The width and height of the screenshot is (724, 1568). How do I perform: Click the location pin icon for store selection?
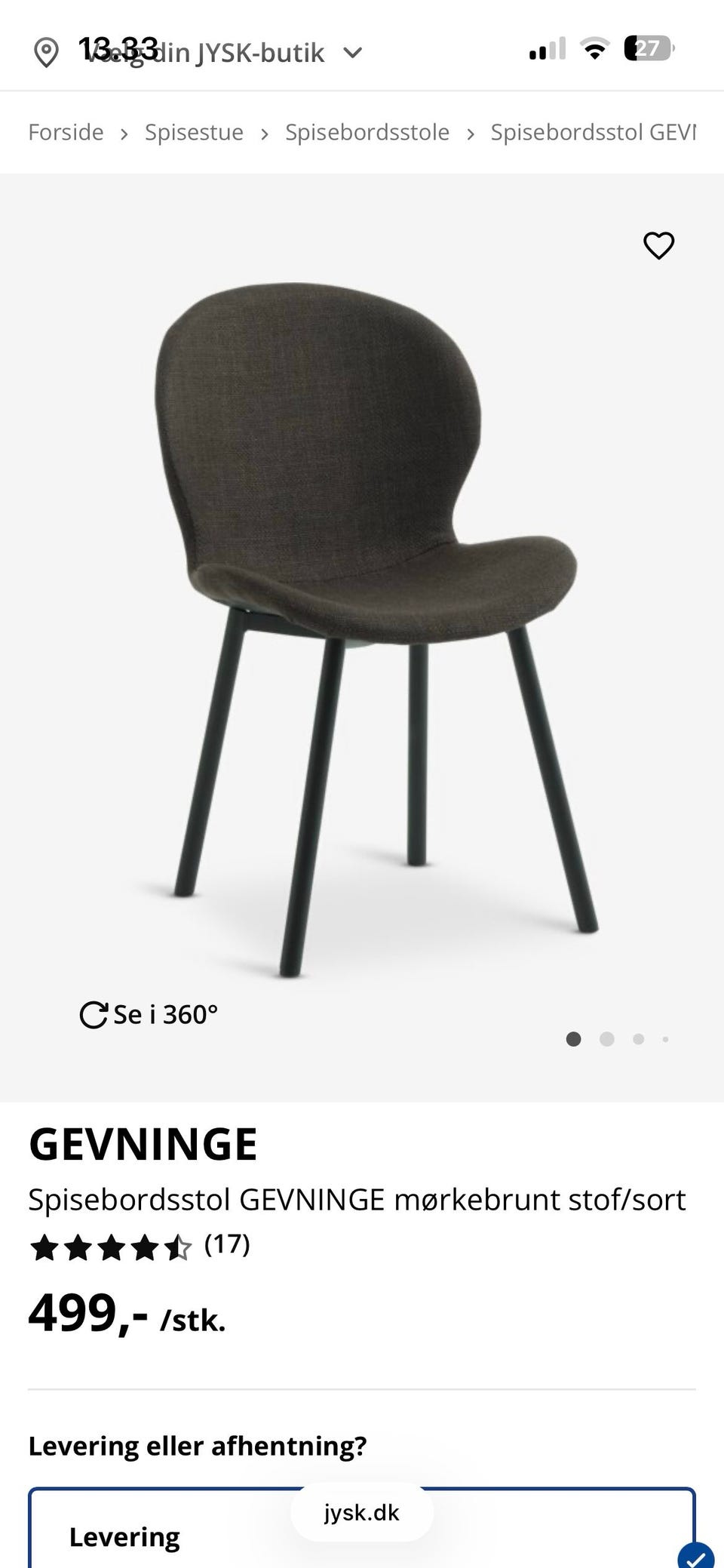(x=48, y=52)
